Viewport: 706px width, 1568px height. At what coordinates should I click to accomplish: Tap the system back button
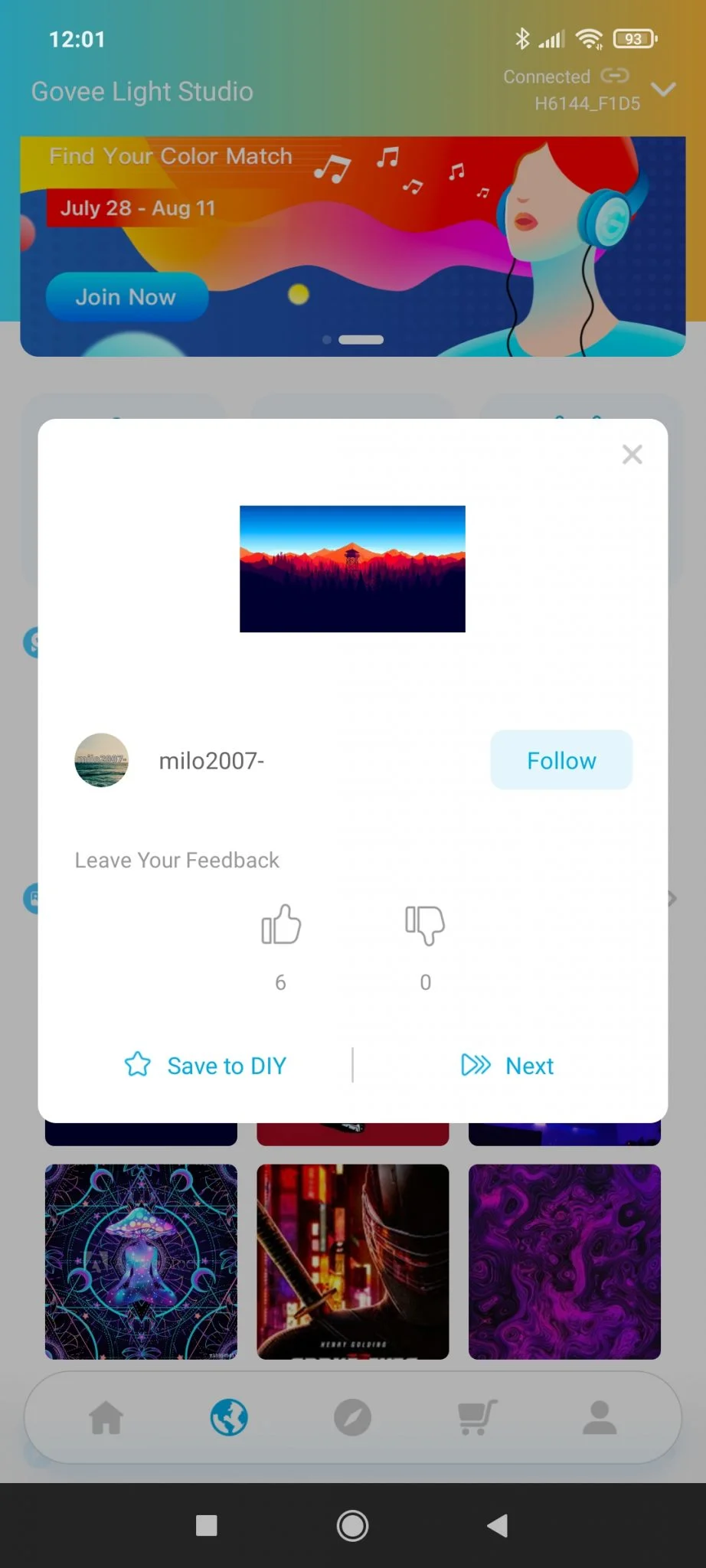pyautogui.click(x=497, y=1525)
